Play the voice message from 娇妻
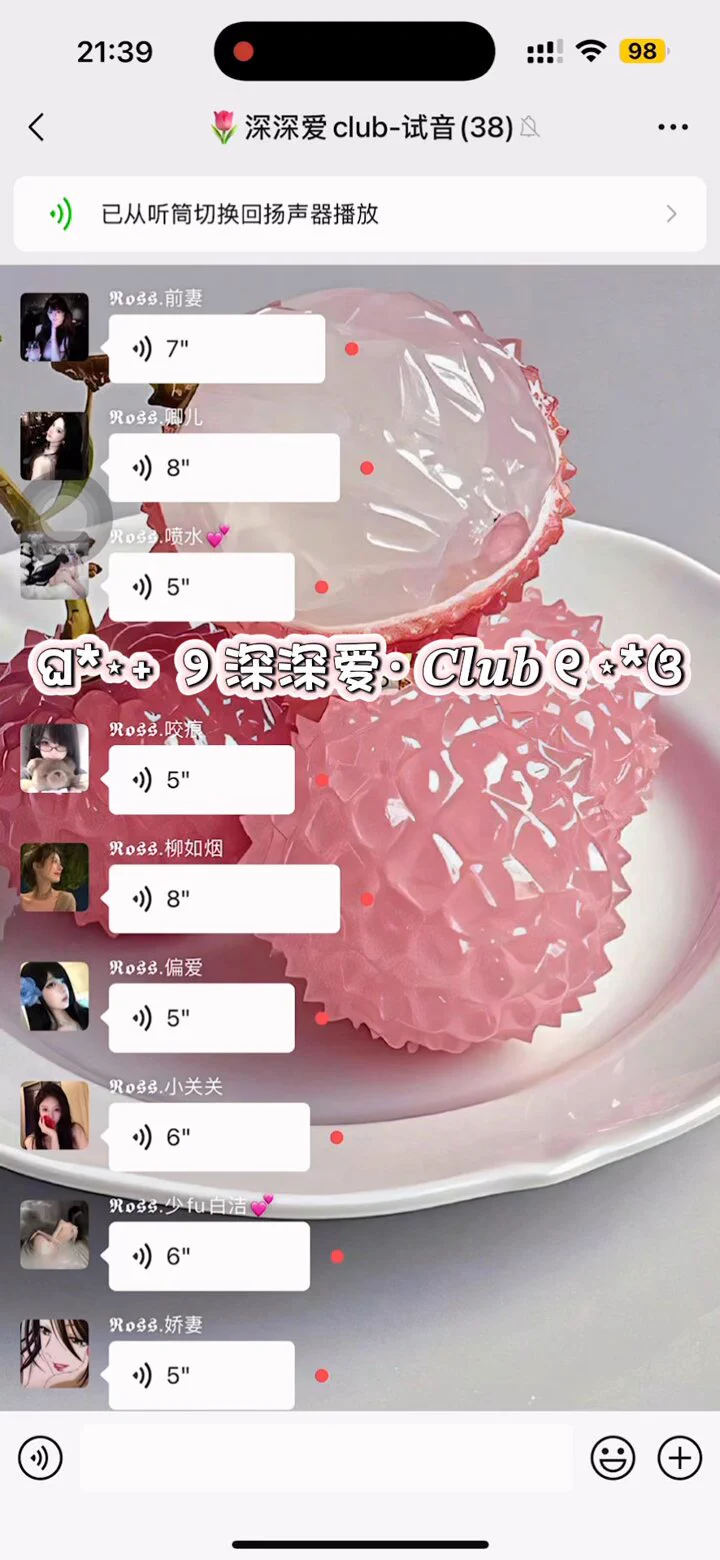 point(201,1375)
